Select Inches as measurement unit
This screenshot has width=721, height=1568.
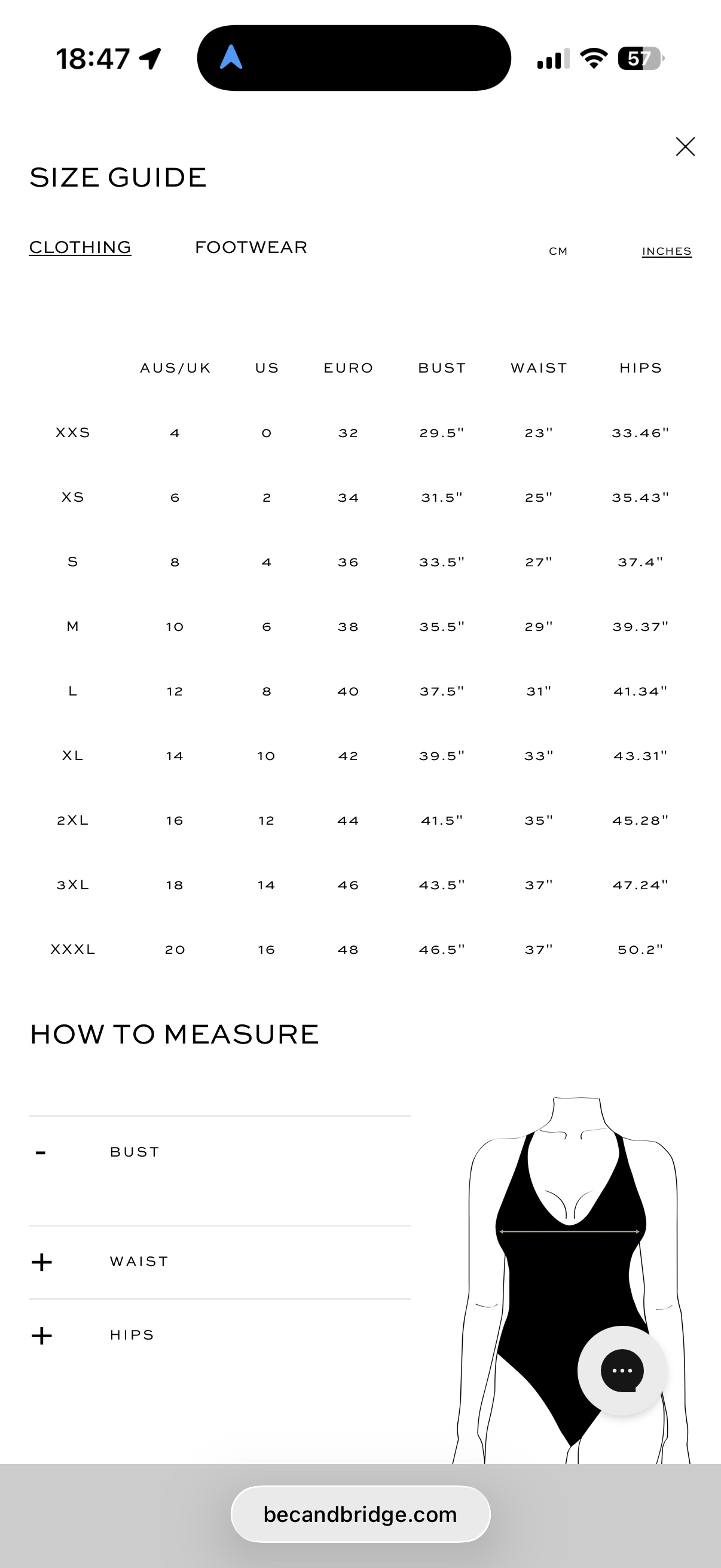point(667,251)
